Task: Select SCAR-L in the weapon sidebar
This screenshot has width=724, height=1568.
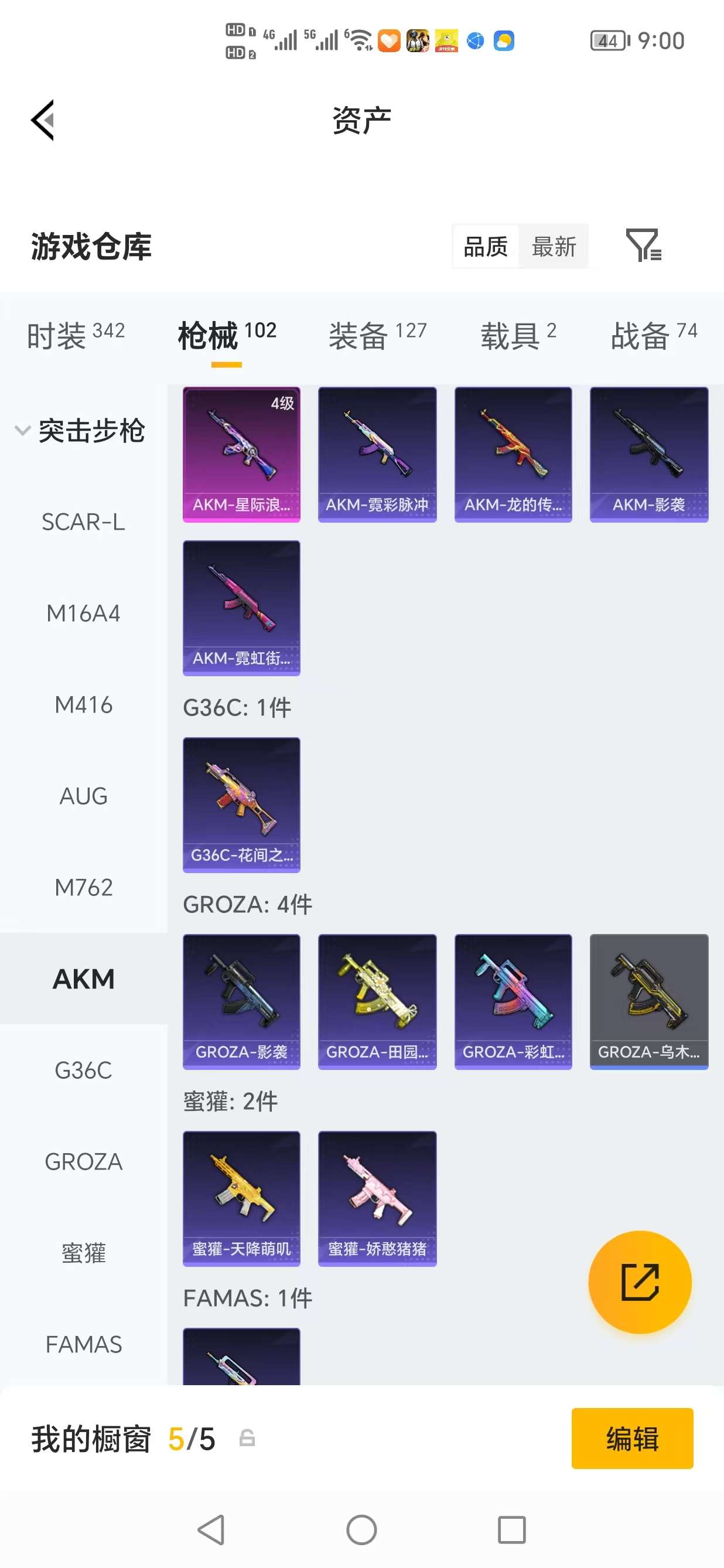Action: [84, 521]
